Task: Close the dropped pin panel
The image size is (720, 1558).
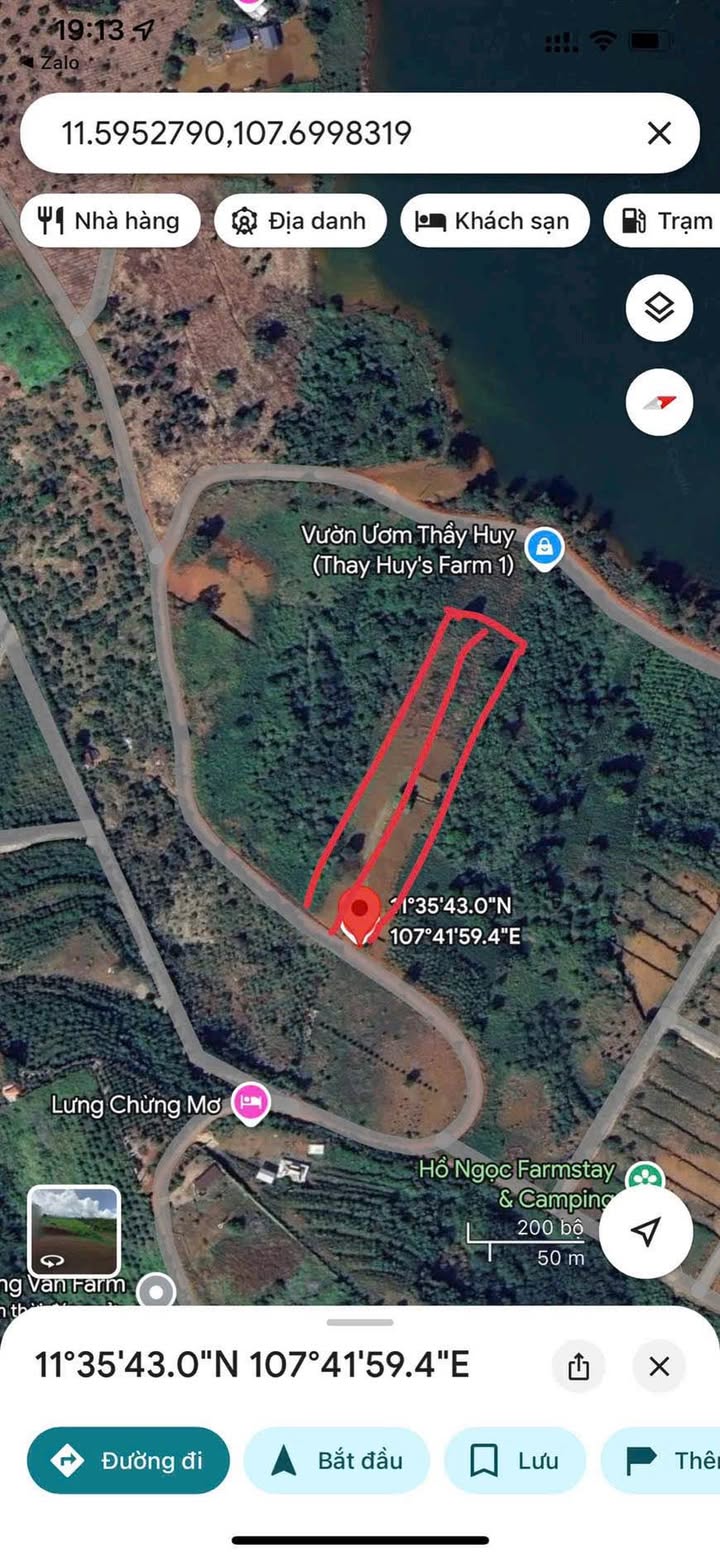Action: coord(658,1366)
